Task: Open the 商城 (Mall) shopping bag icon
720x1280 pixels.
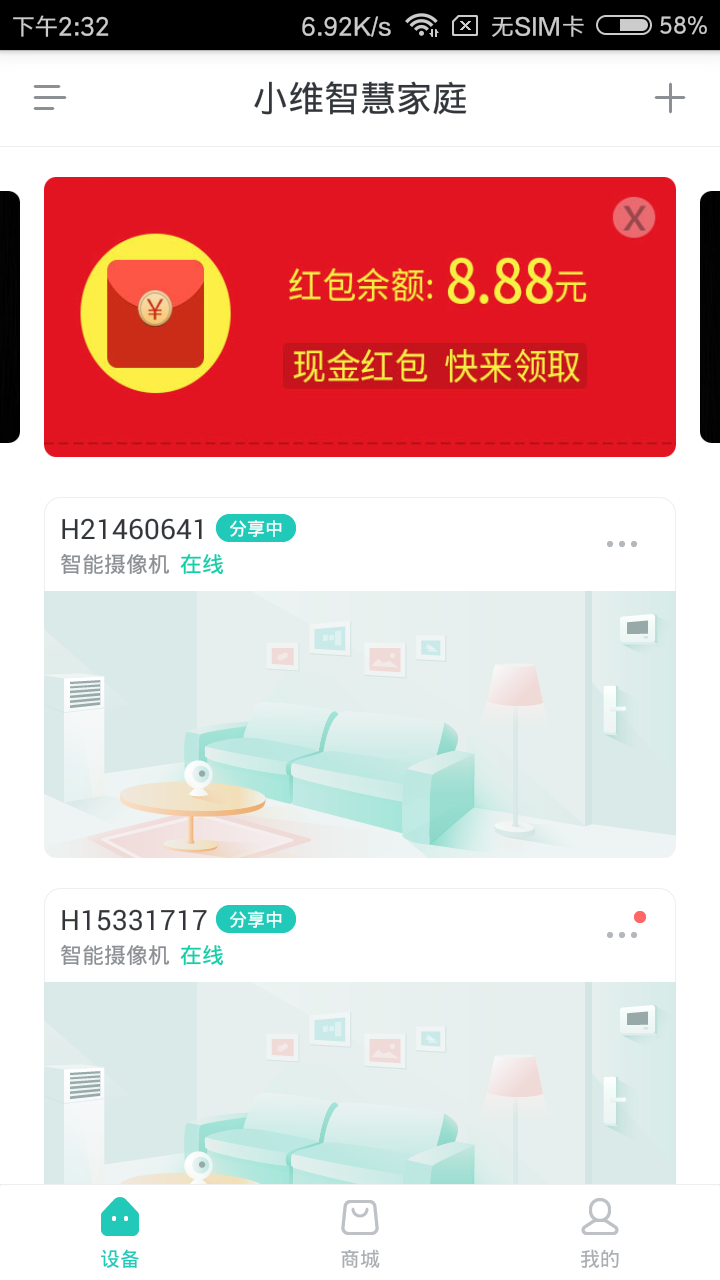Action: point(359,1217)
